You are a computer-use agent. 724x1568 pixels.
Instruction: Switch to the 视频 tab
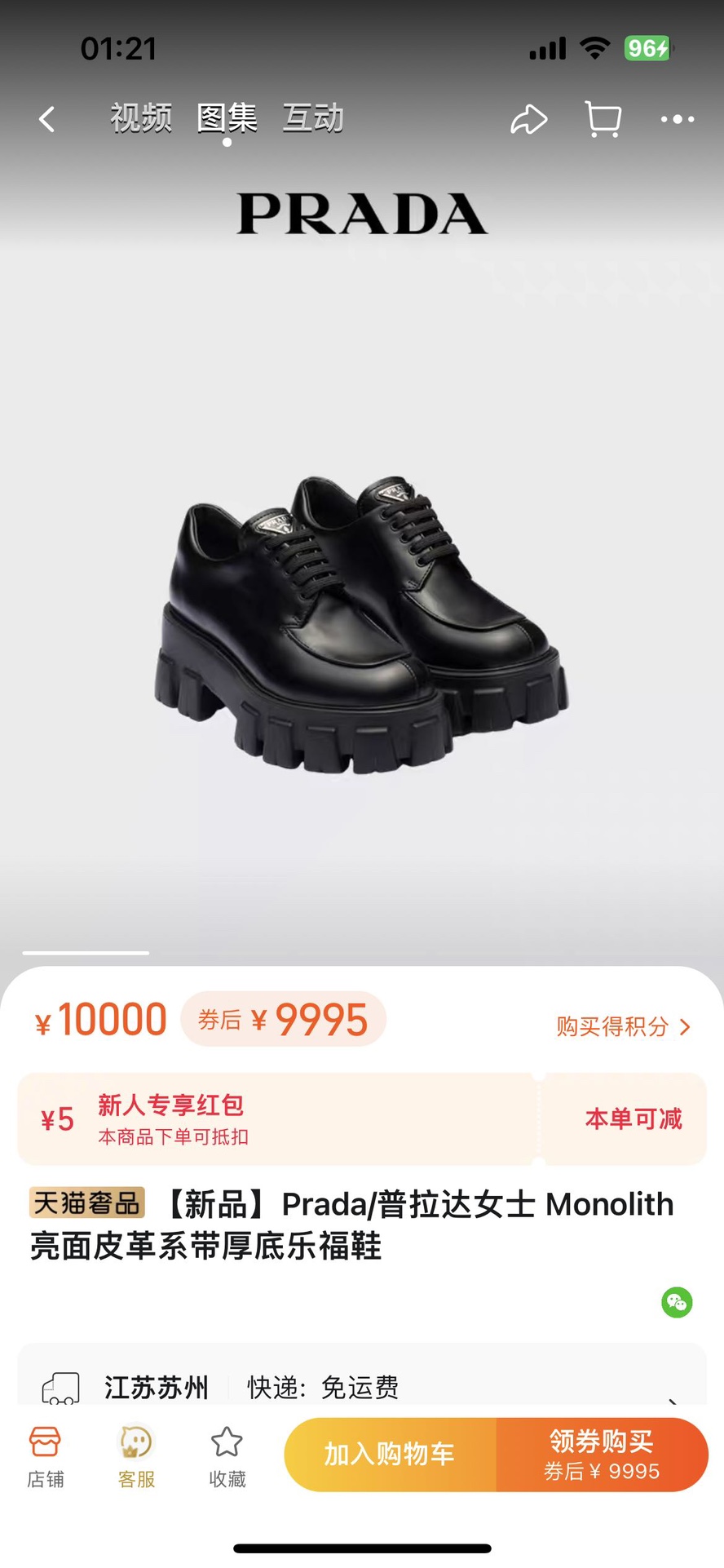click(141, 119)
